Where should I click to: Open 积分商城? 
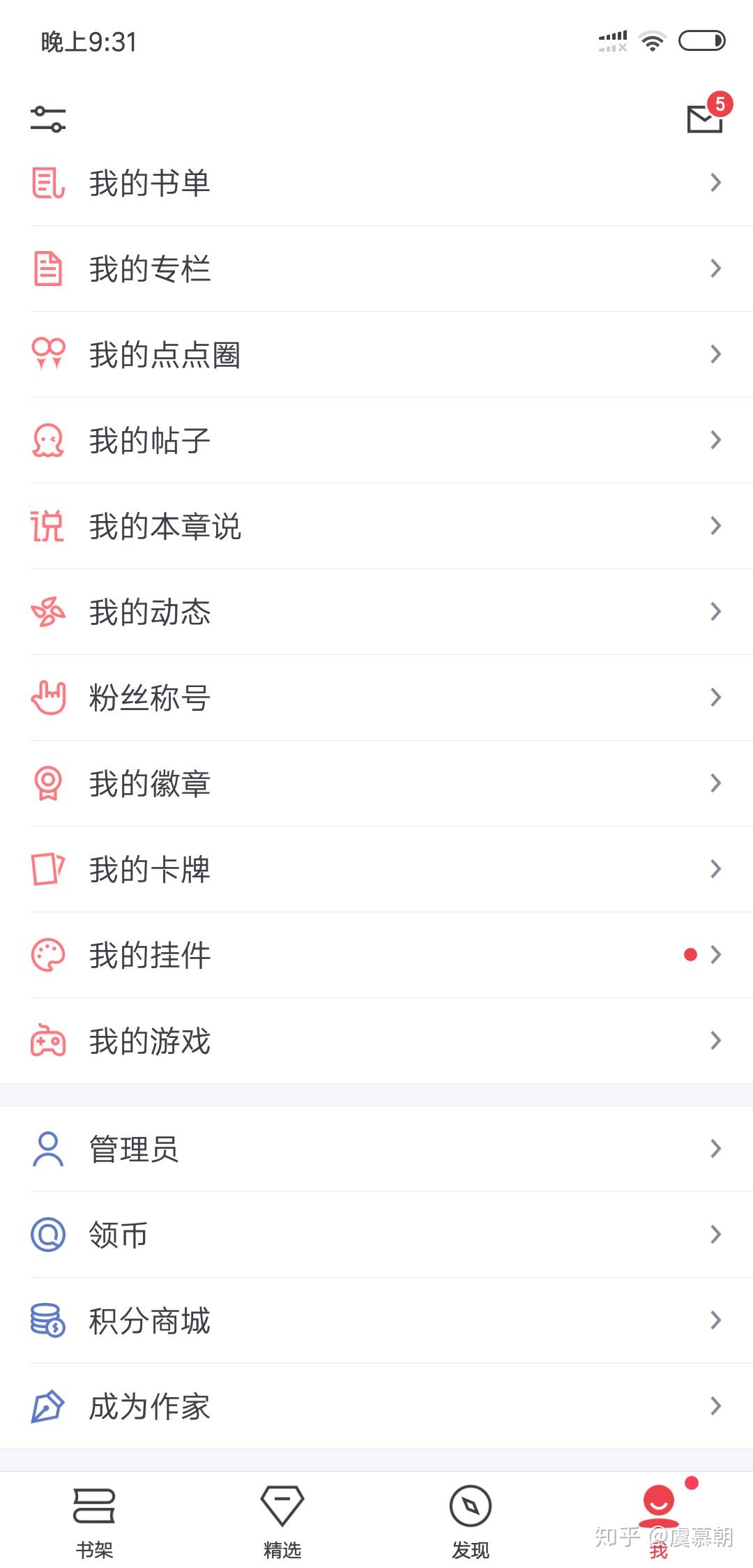[376, 1321]
